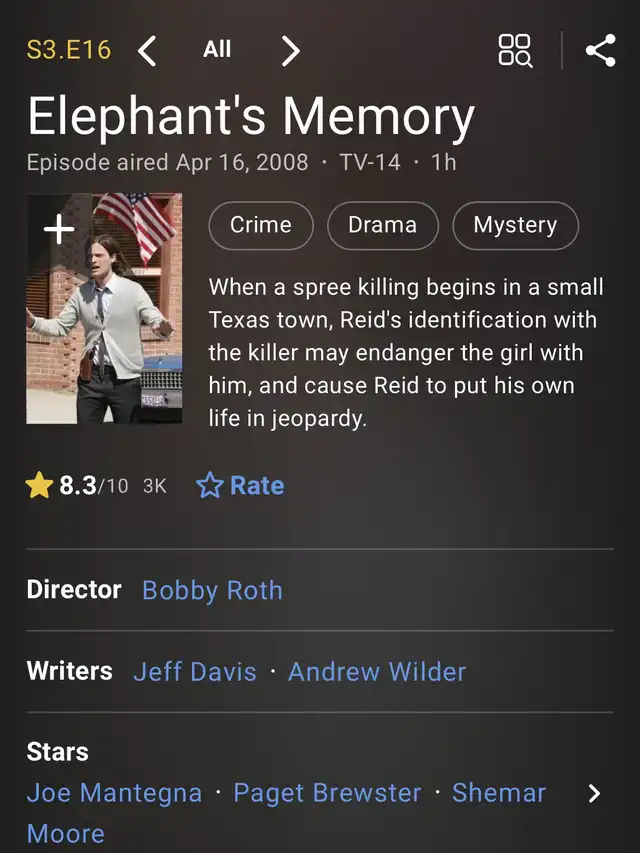The image size is (640, 853).
Task: Open the All episodes list
Action: [x=217, y=49]
